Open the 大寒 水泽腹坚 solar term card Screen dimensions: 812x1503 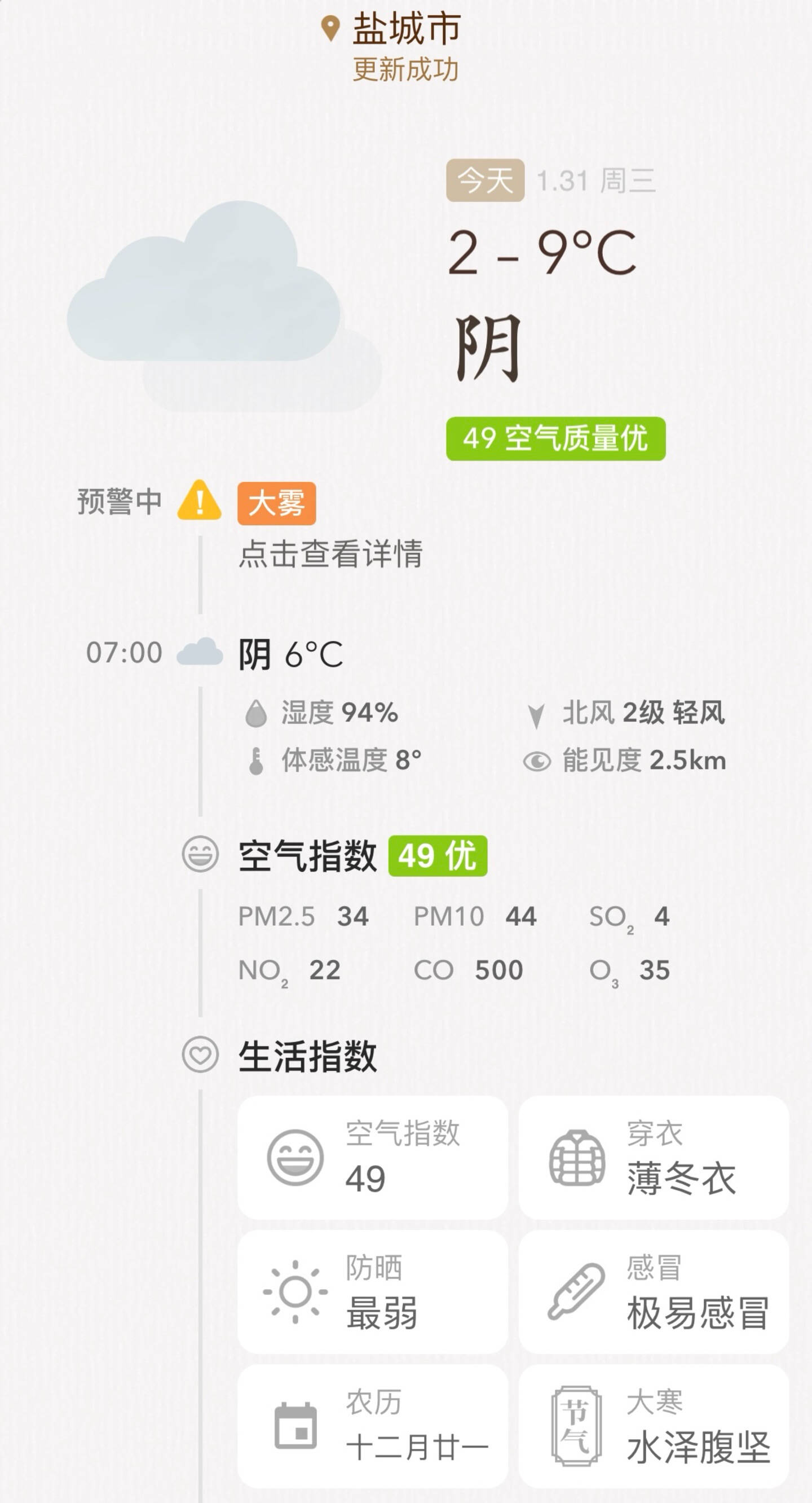click(x=654, y=1426)
